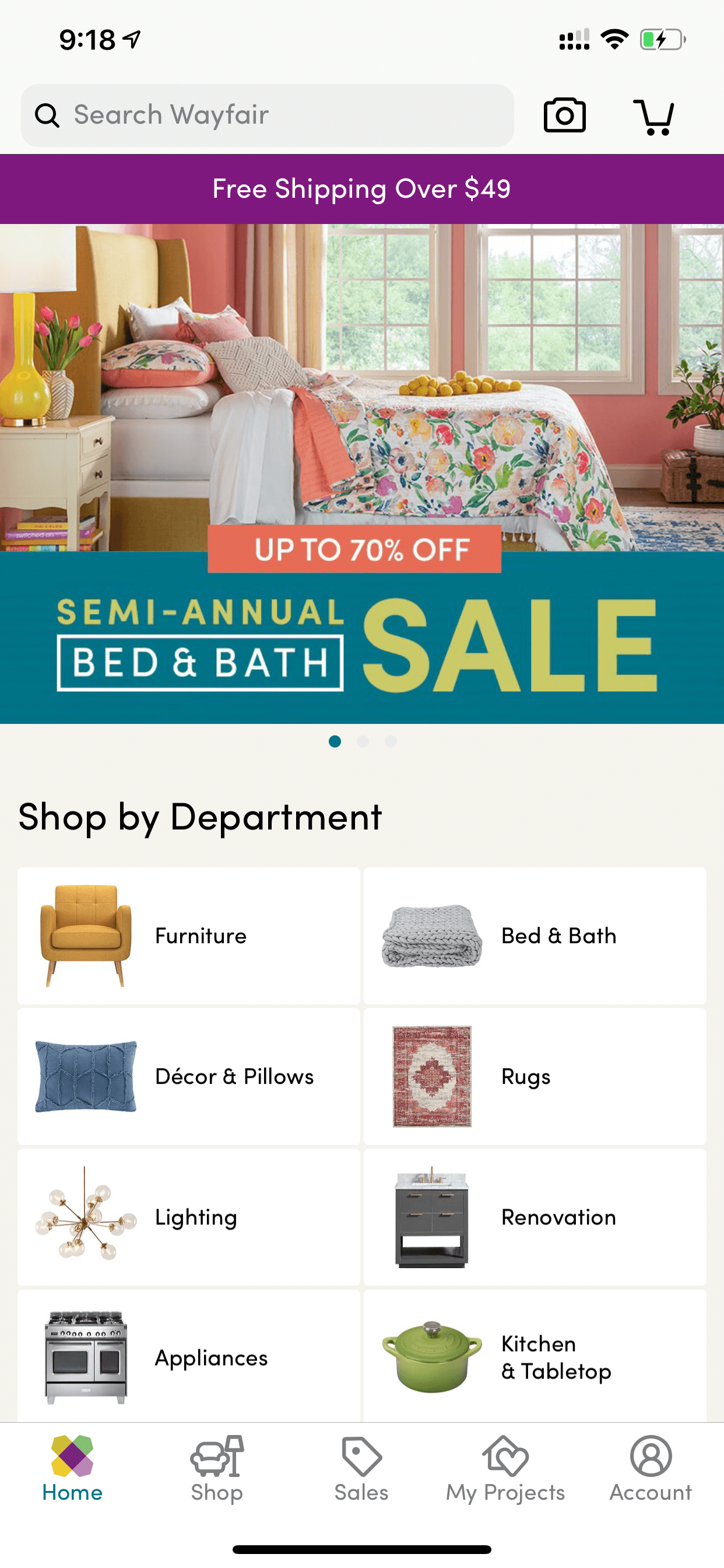Switch to the Sales tab
This screenshot has width=724, height=1568.
361,1469
